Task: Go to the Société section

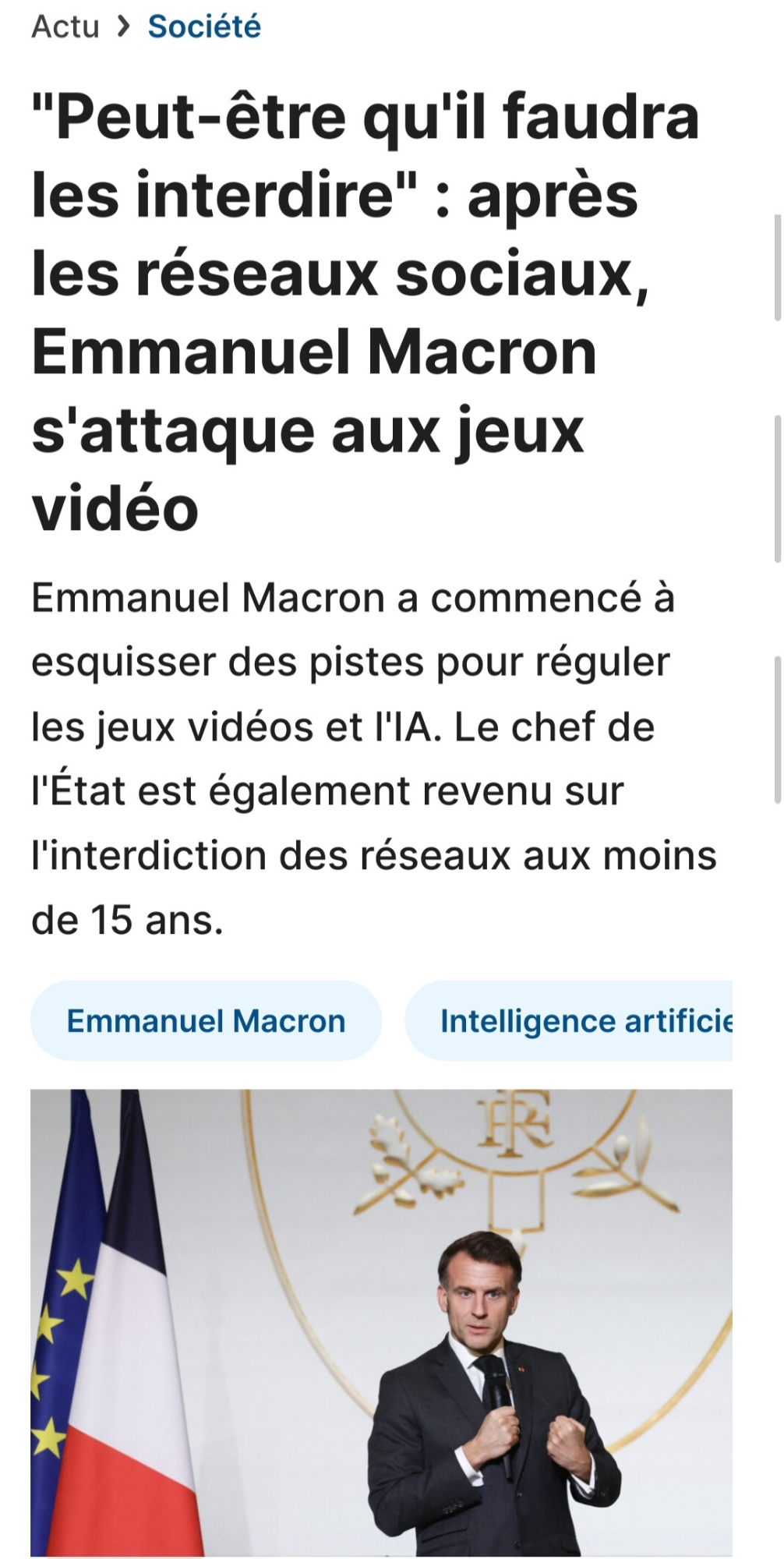Action: [204, 27]
